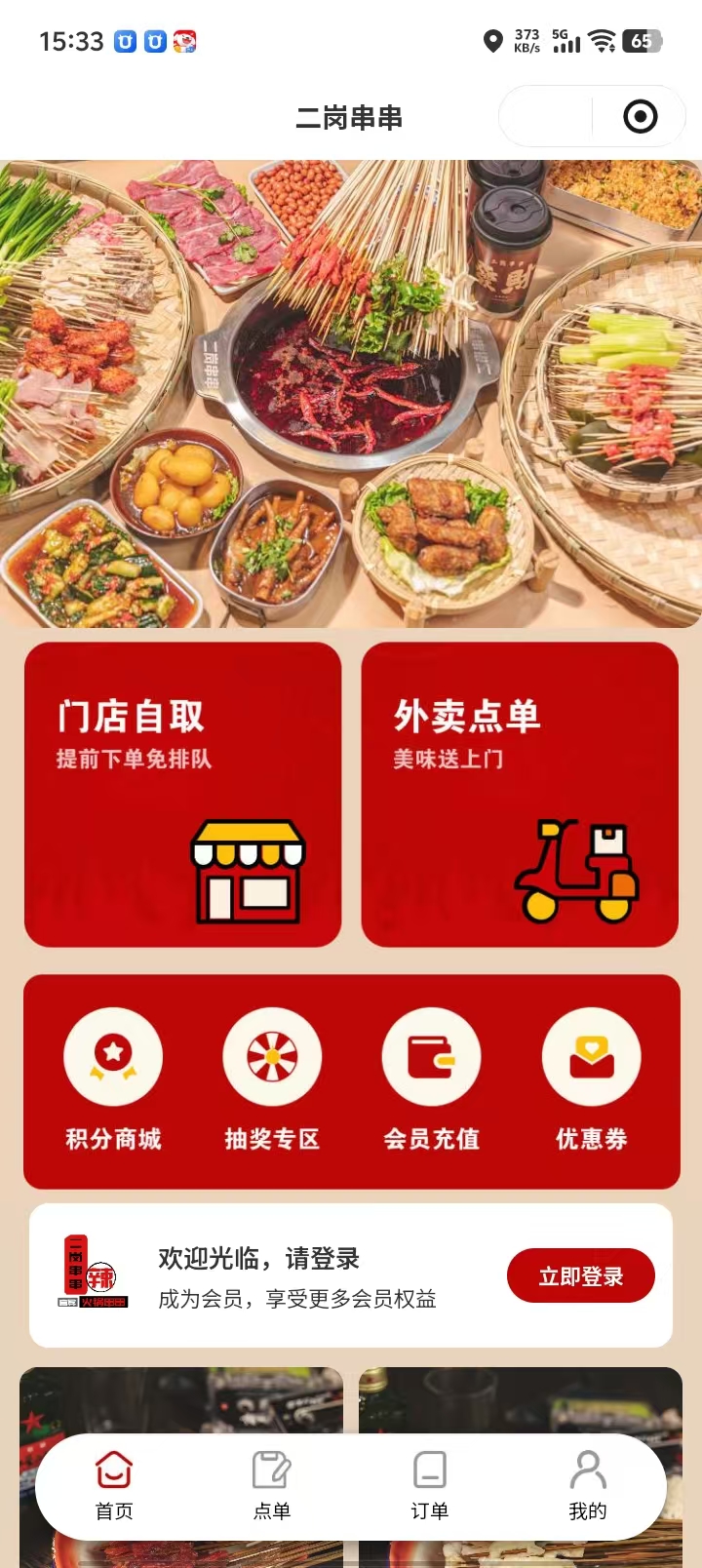Image resolution: width=702 pixels, height=1568 pixels.
Task: Select the 首页 home tab
Action: click(x=114, y=1485)
